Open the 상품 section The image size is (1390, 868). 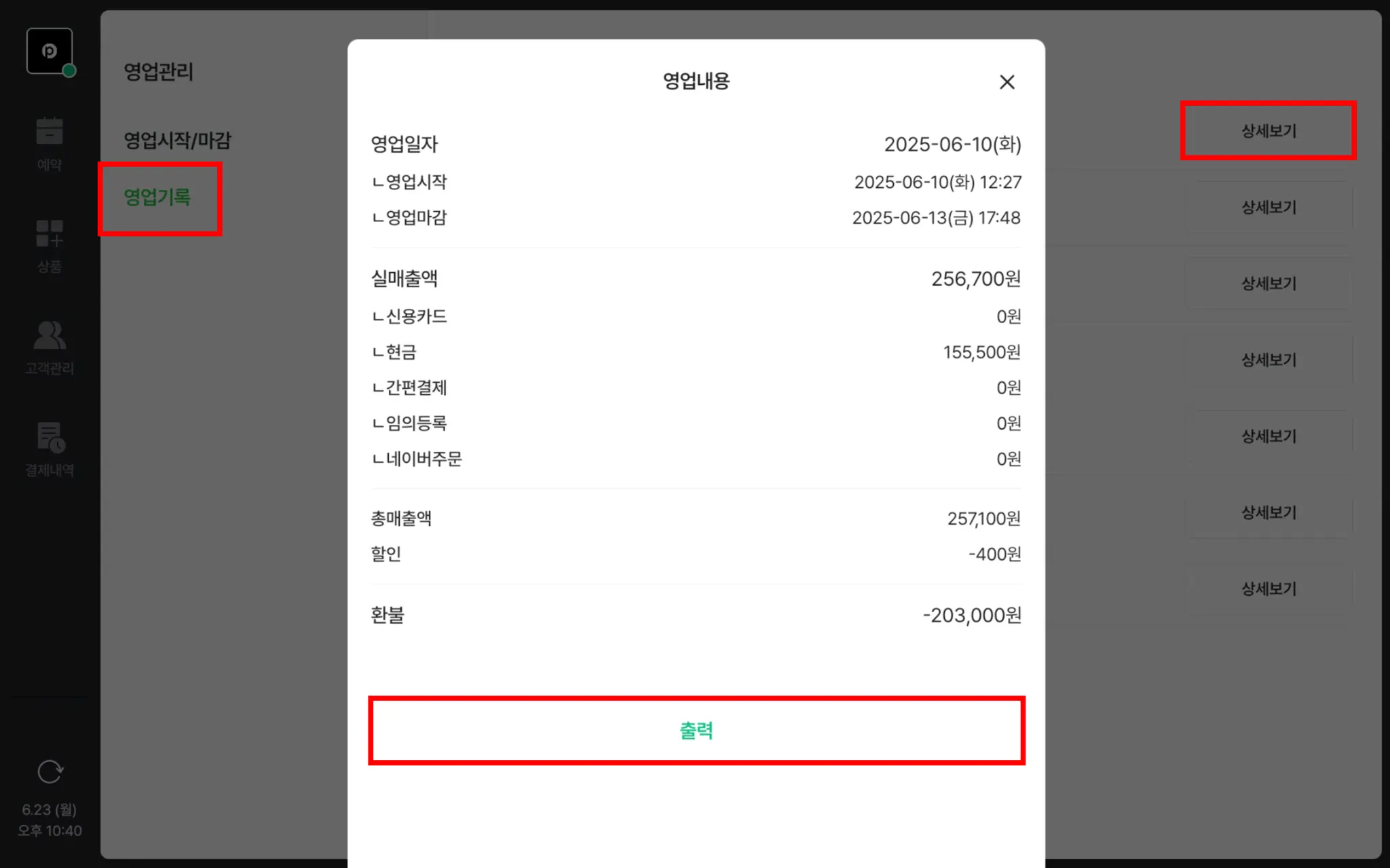(x=50, y=246)
